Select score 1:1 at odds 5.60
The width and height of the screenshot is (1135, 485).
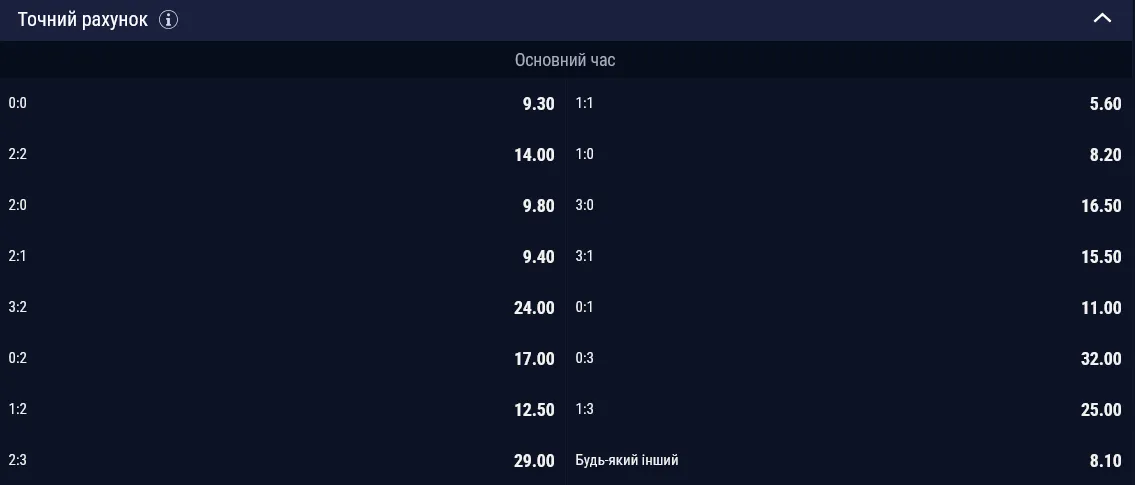(850, 104)
